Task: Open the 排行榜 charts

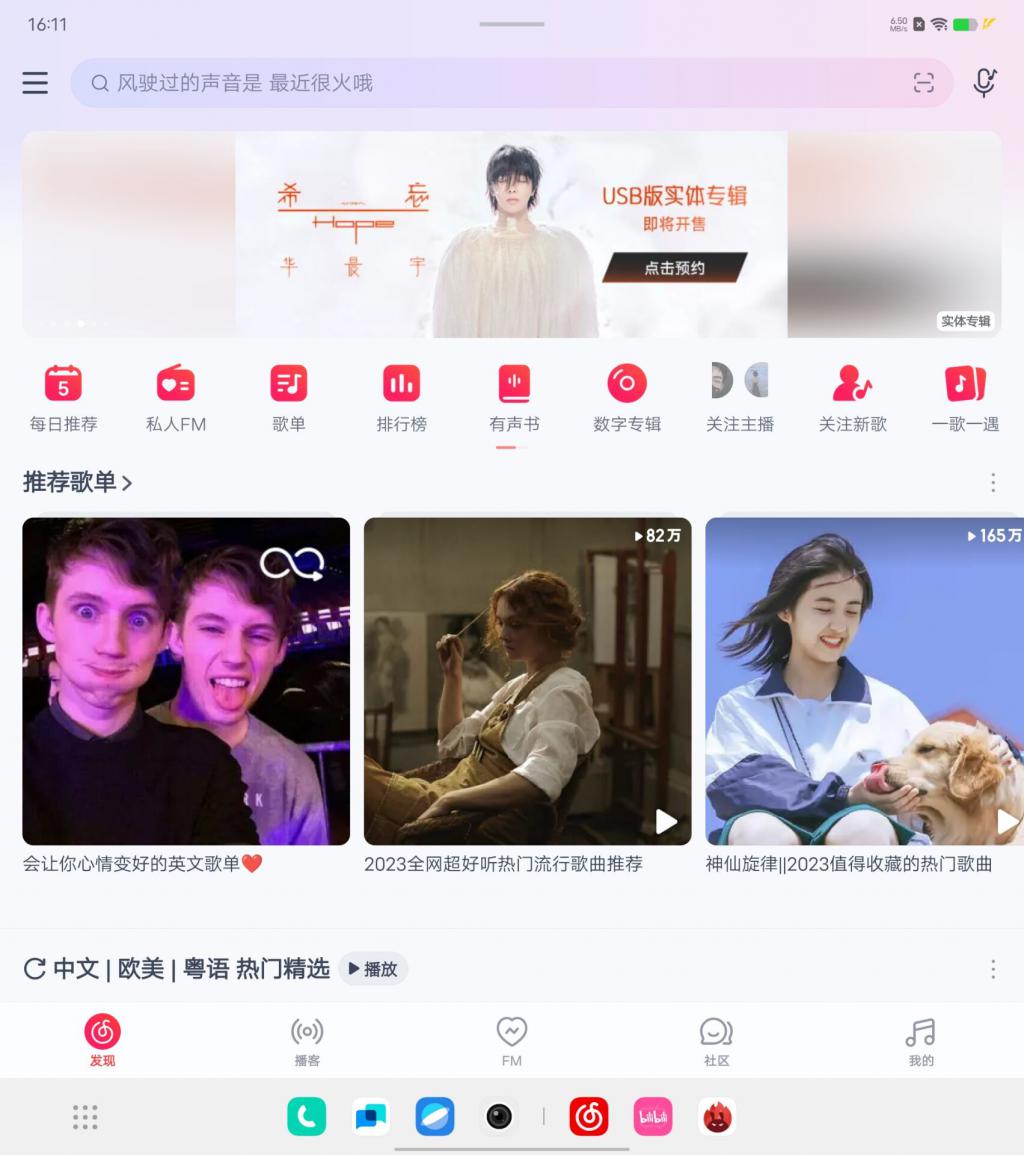Action: click(x=401, y=397)
